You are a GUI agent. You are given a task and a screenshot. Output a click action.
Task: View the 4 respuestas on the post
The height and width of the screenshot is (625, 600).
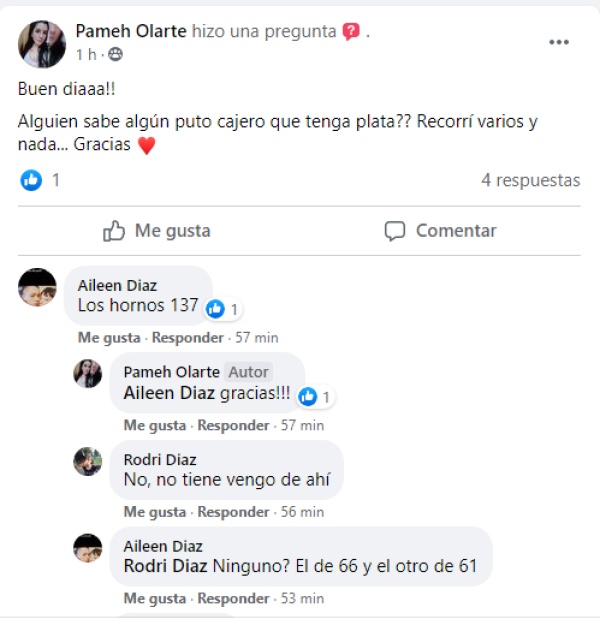(530, 181)
